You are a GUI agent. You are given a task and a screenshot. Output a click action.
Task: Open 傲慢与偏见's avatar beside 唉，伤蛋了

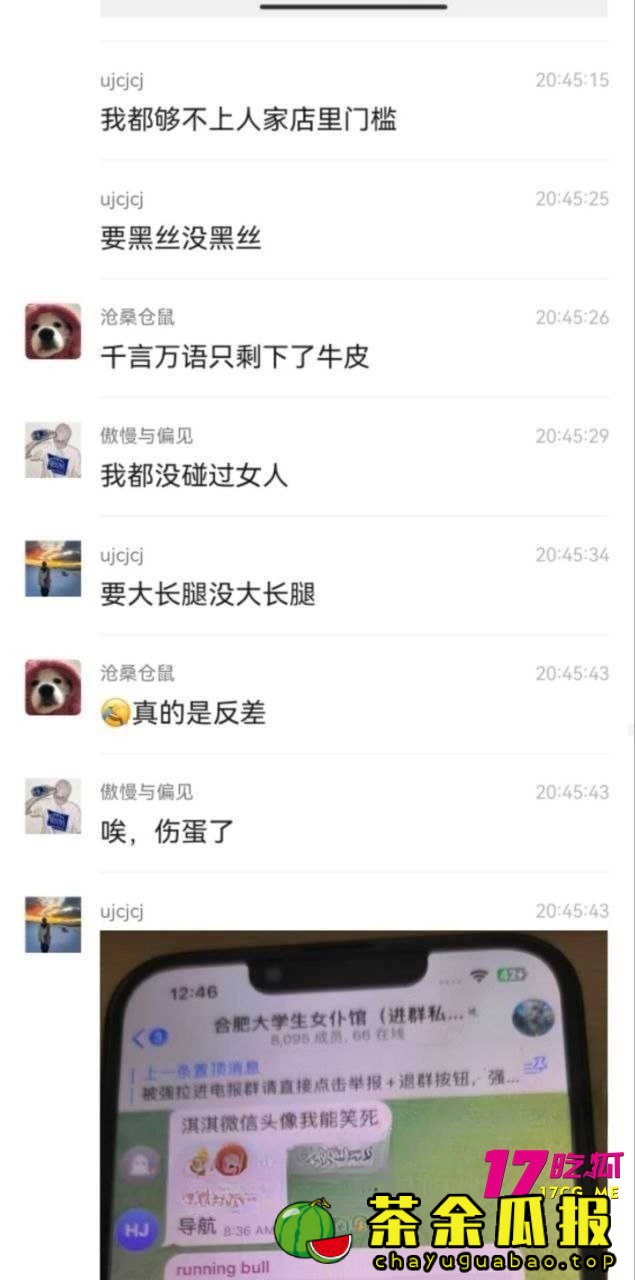point(53,806)
